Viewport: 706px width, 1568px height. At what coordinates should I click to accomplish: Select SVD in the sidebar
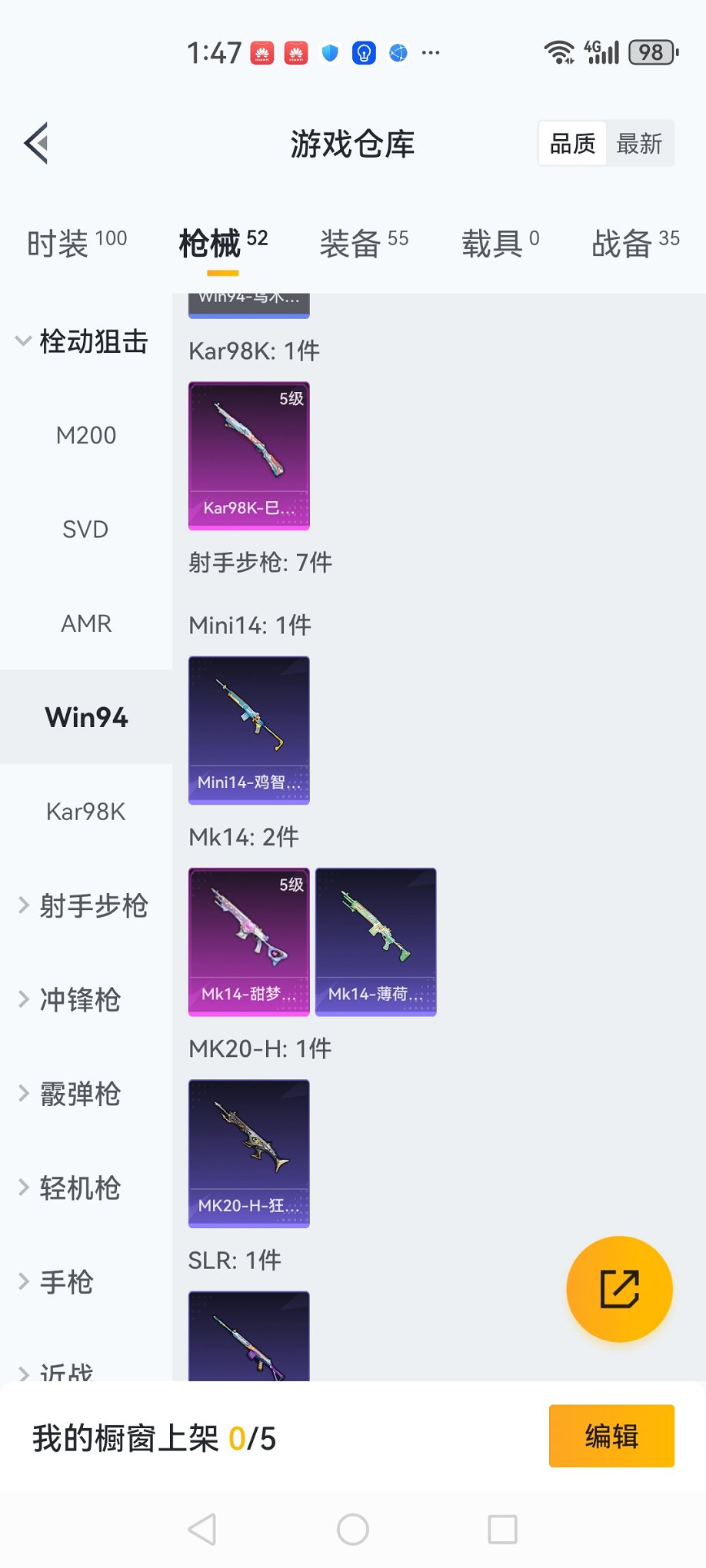click(x=85, y=530)
